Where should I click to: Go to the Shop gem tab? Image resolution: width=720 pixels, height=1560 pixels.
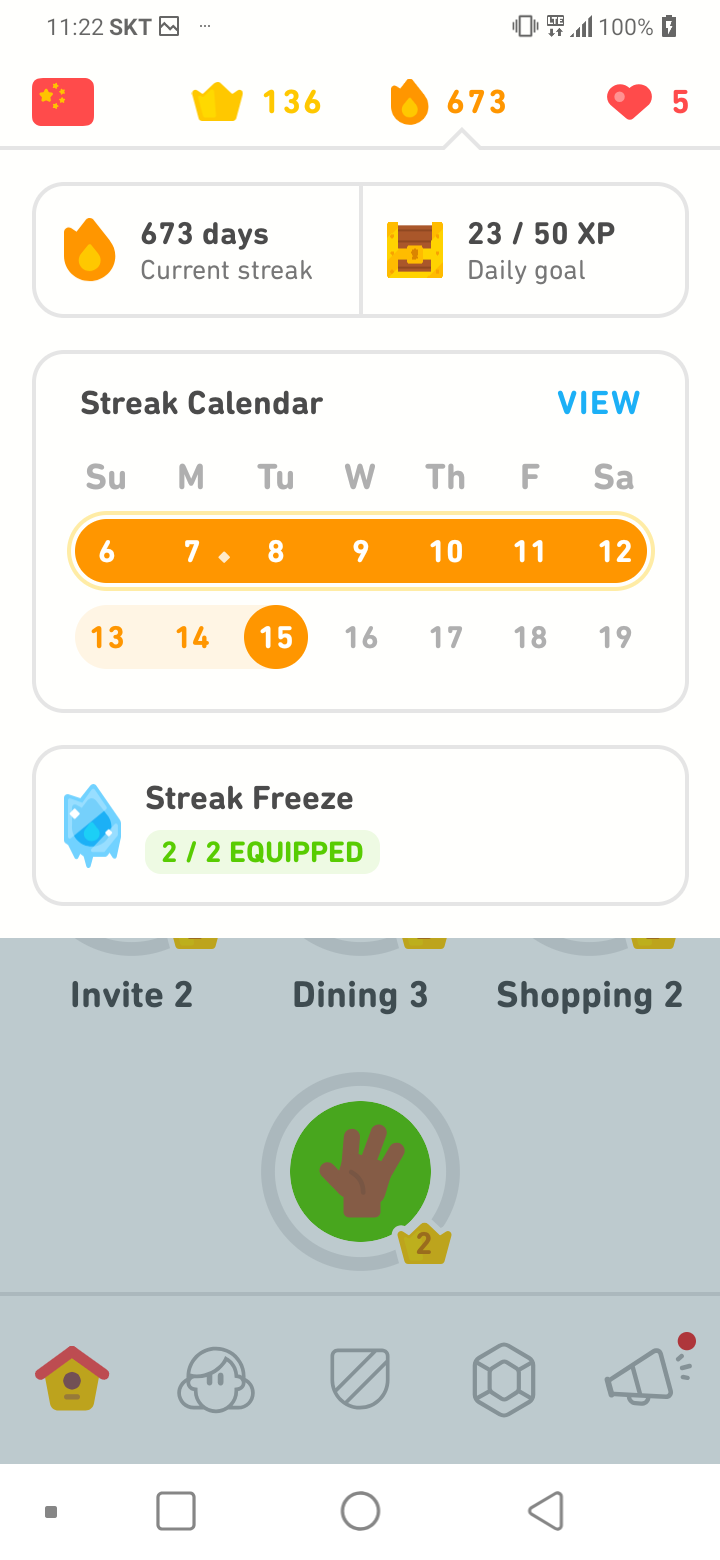[x=504, y=1379]
